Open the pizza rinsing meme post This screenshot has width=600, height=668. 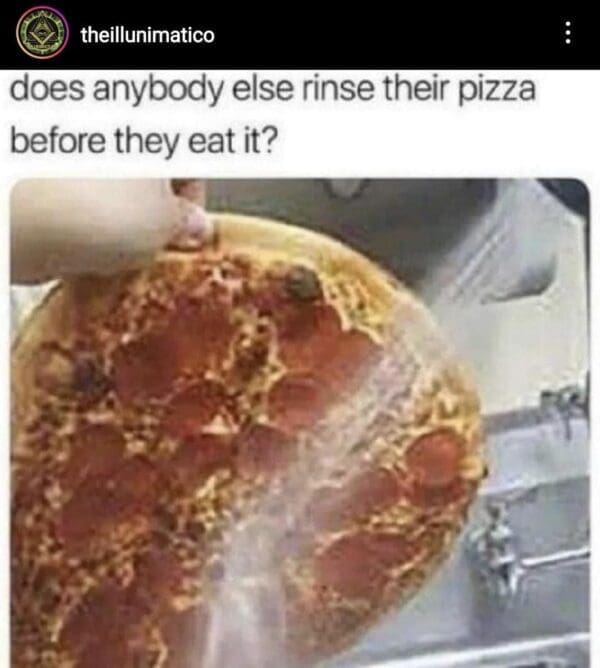[x=300, y=420]
